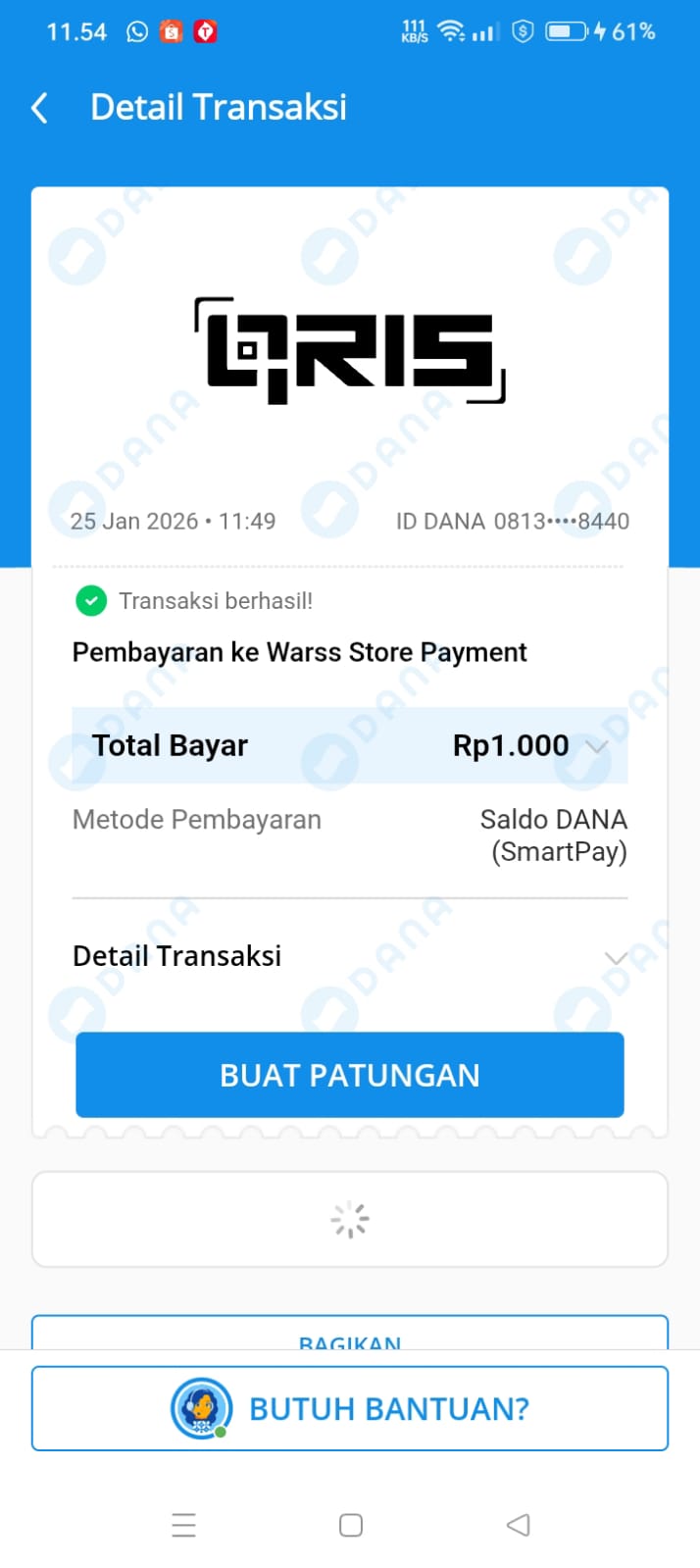The height and width of the screenshot is (1568, 700).
Task: Tap the BUAT PATUNGAN button
Action: [350, 1075]
